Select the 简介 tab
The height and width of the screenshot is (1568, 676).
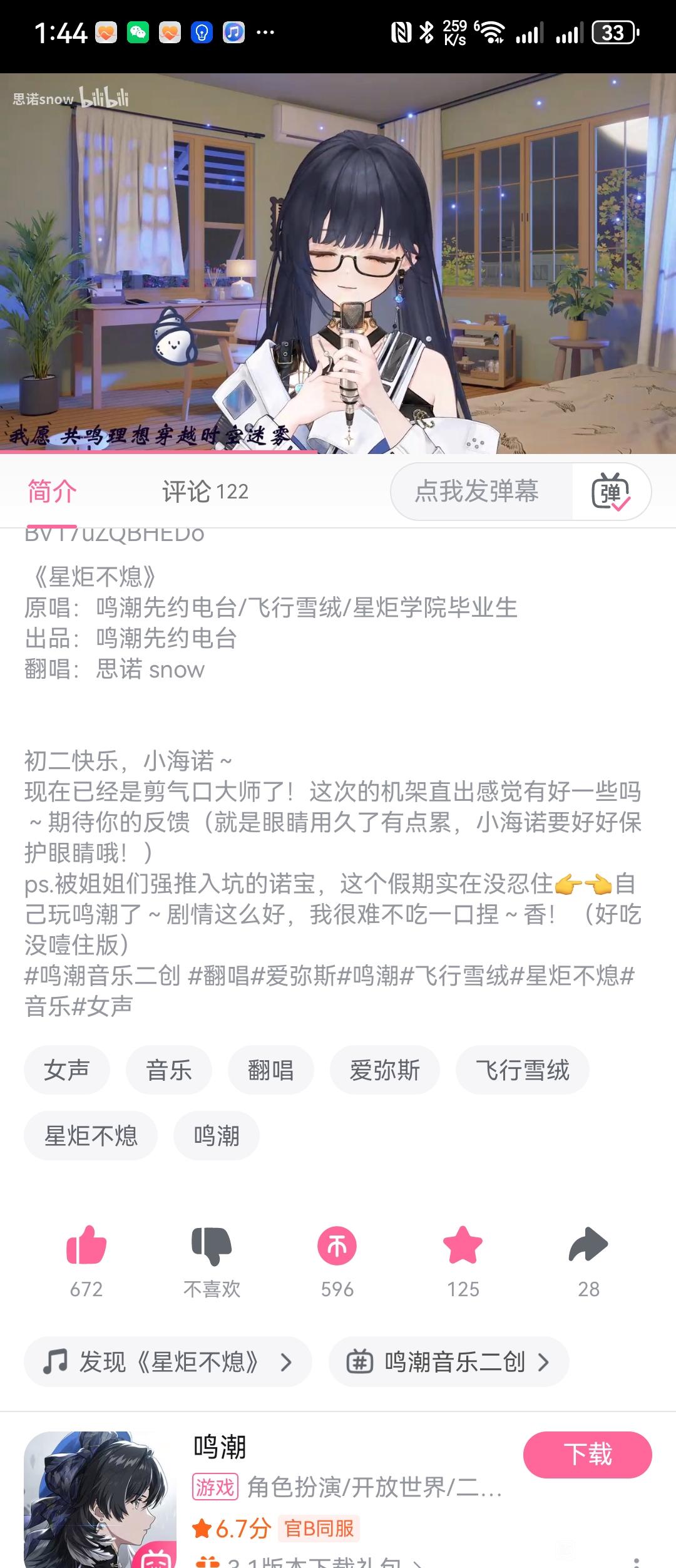coord(52,492)
